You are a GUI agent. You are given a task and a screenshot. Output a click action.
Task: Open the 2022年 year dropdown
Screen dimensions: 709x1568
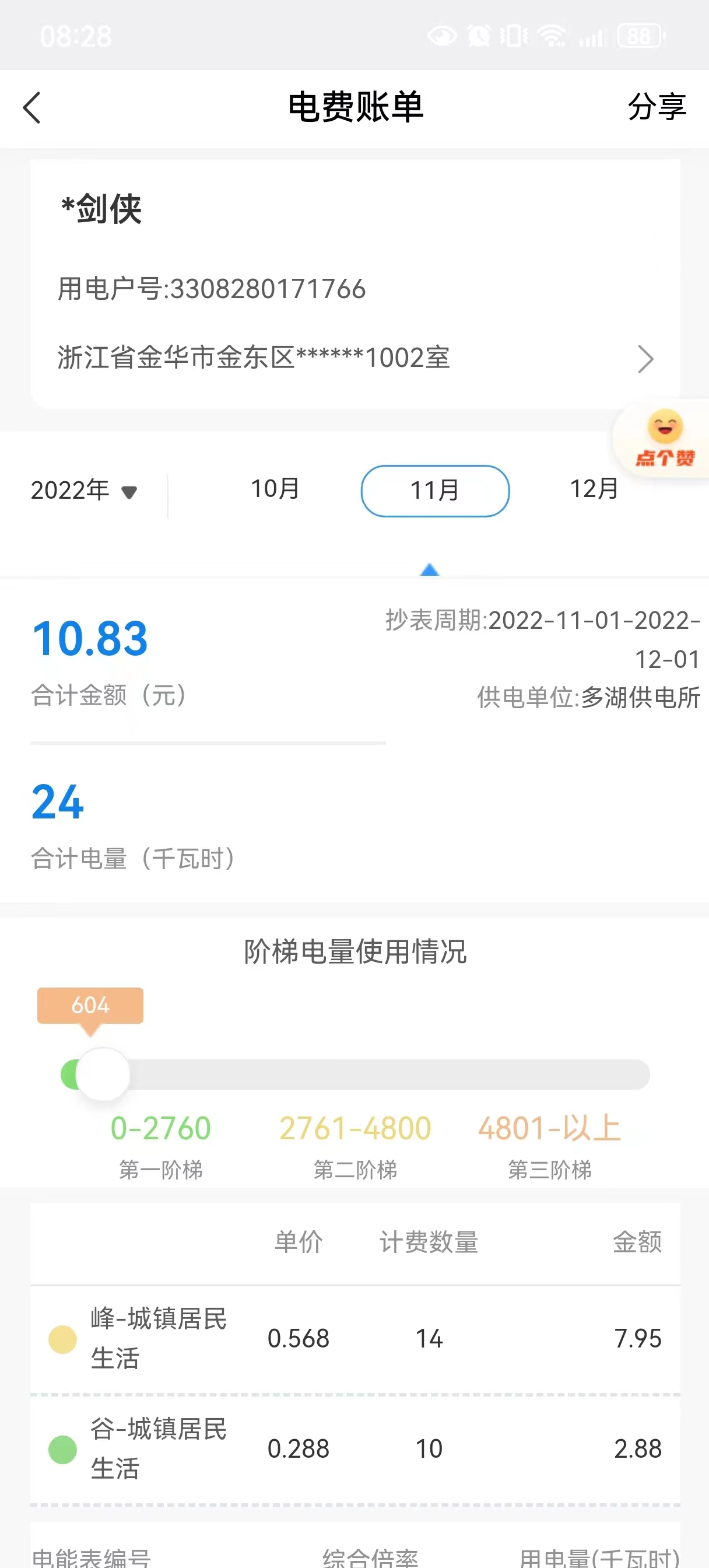coord(84,491)
